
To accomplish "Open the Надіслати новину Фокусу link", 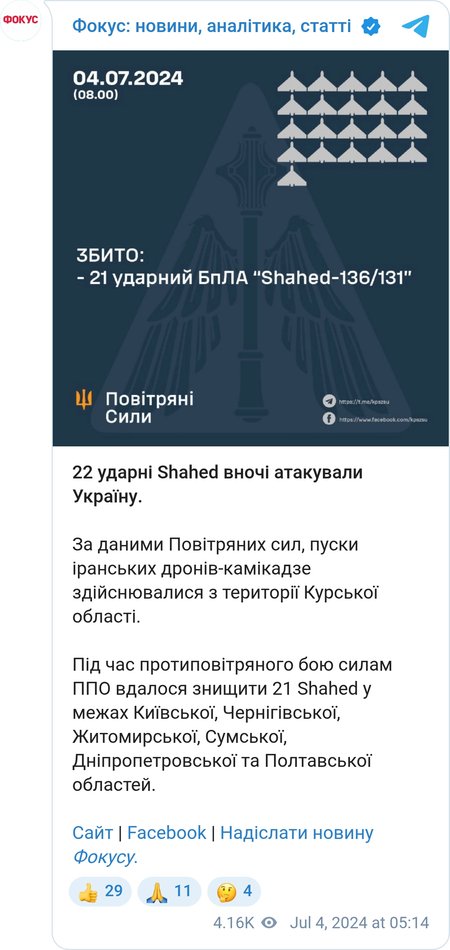I will point(223,845).
